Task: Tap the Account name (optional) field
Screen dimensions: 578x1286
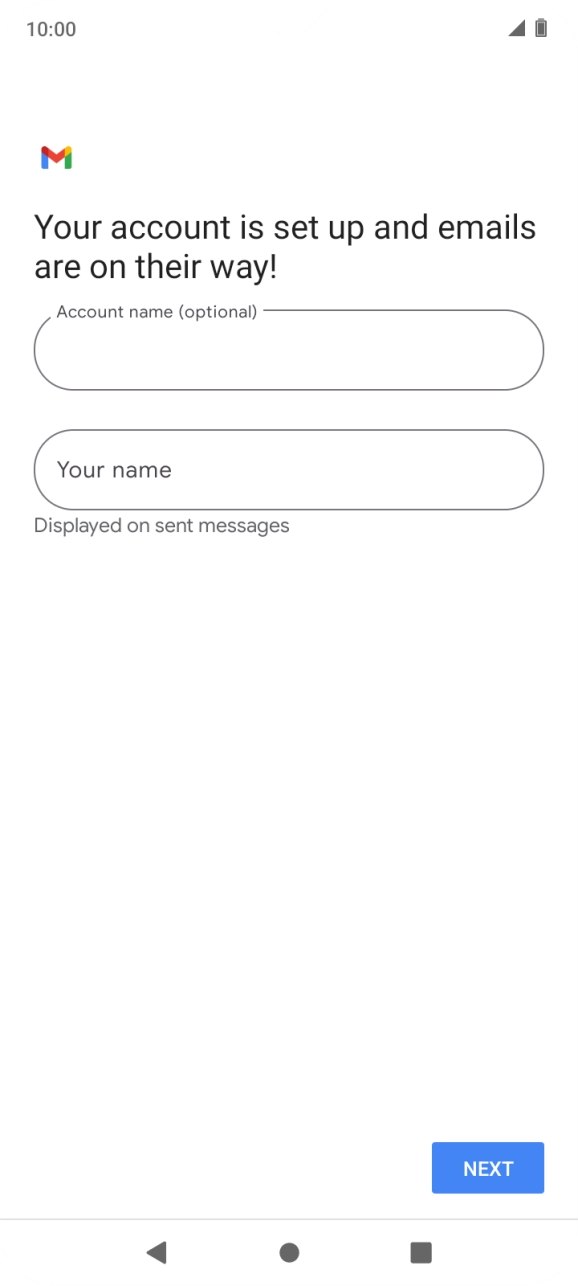Action: [x=289, y=350]
